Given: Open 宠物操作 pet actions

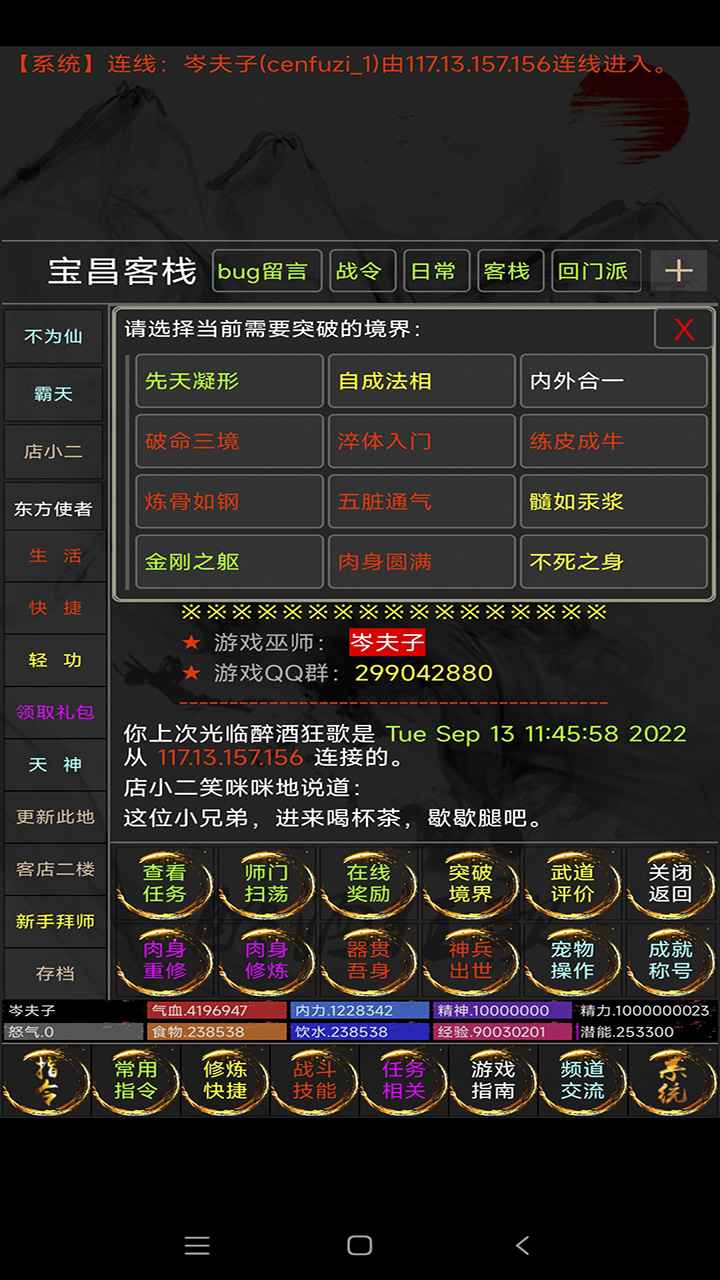Looking at the screenshot, I should (x=572, y=959).
